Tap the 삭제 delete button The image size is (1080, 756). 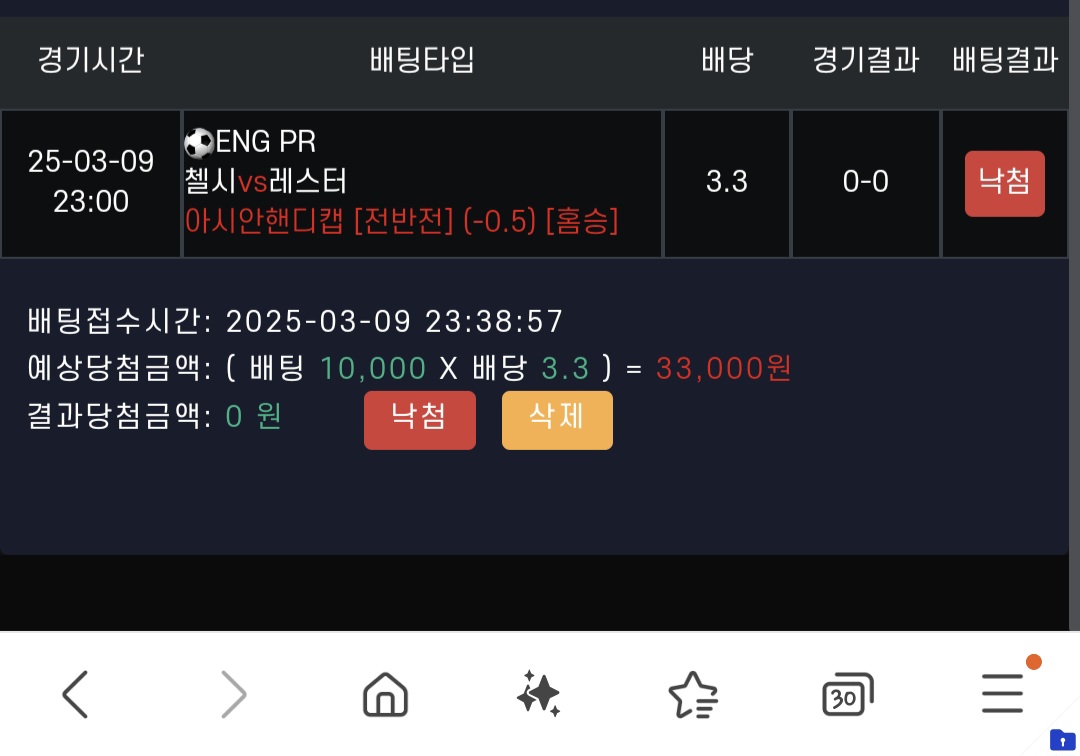click(557, 419)
